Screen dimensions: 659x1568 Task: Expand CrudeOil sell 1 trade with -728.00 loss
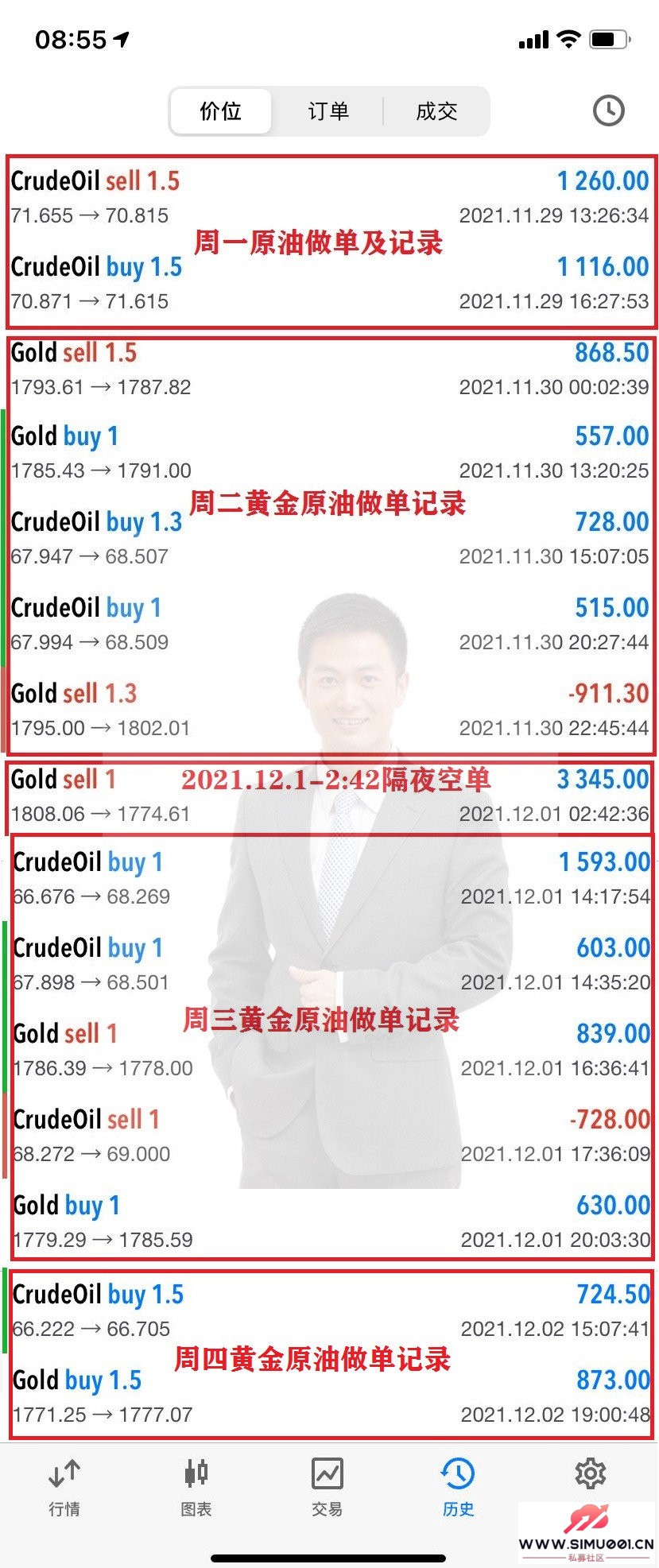click(329, 1136)
